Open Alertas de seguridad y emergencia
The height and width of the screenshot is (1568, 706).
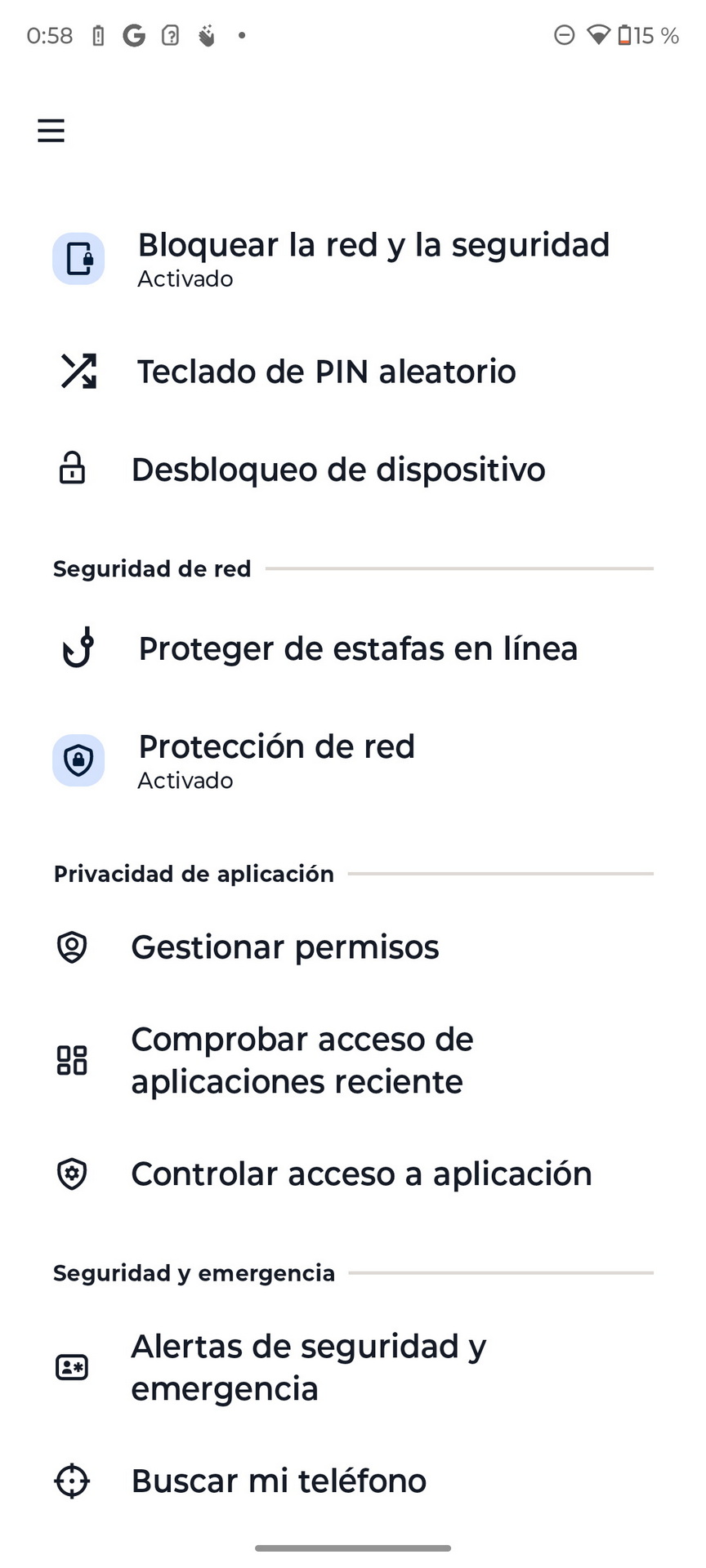353,1367
